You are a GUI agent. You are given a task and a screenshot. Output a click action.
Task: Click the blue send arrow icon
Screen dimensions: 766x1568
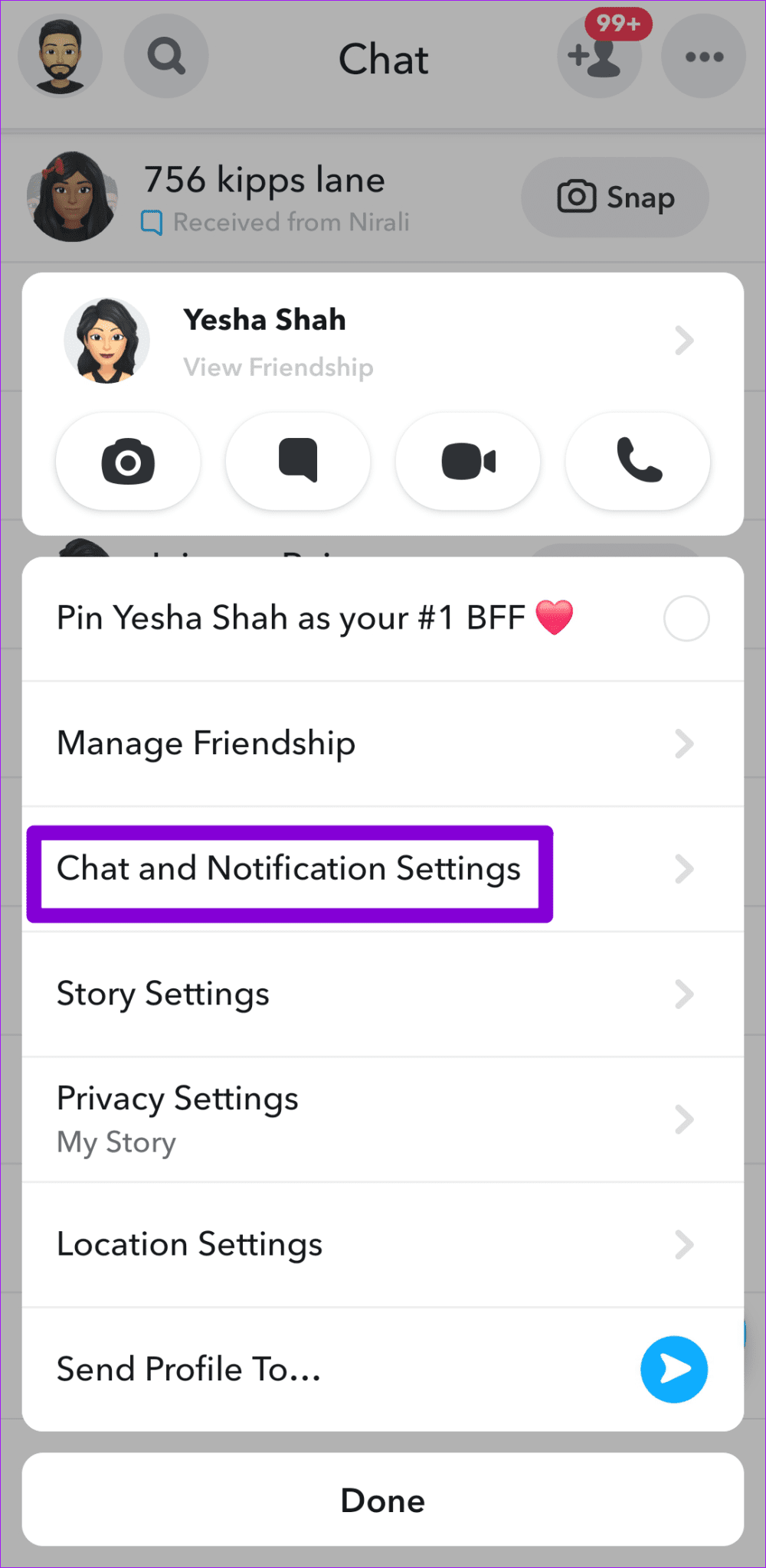point(673,1370)
